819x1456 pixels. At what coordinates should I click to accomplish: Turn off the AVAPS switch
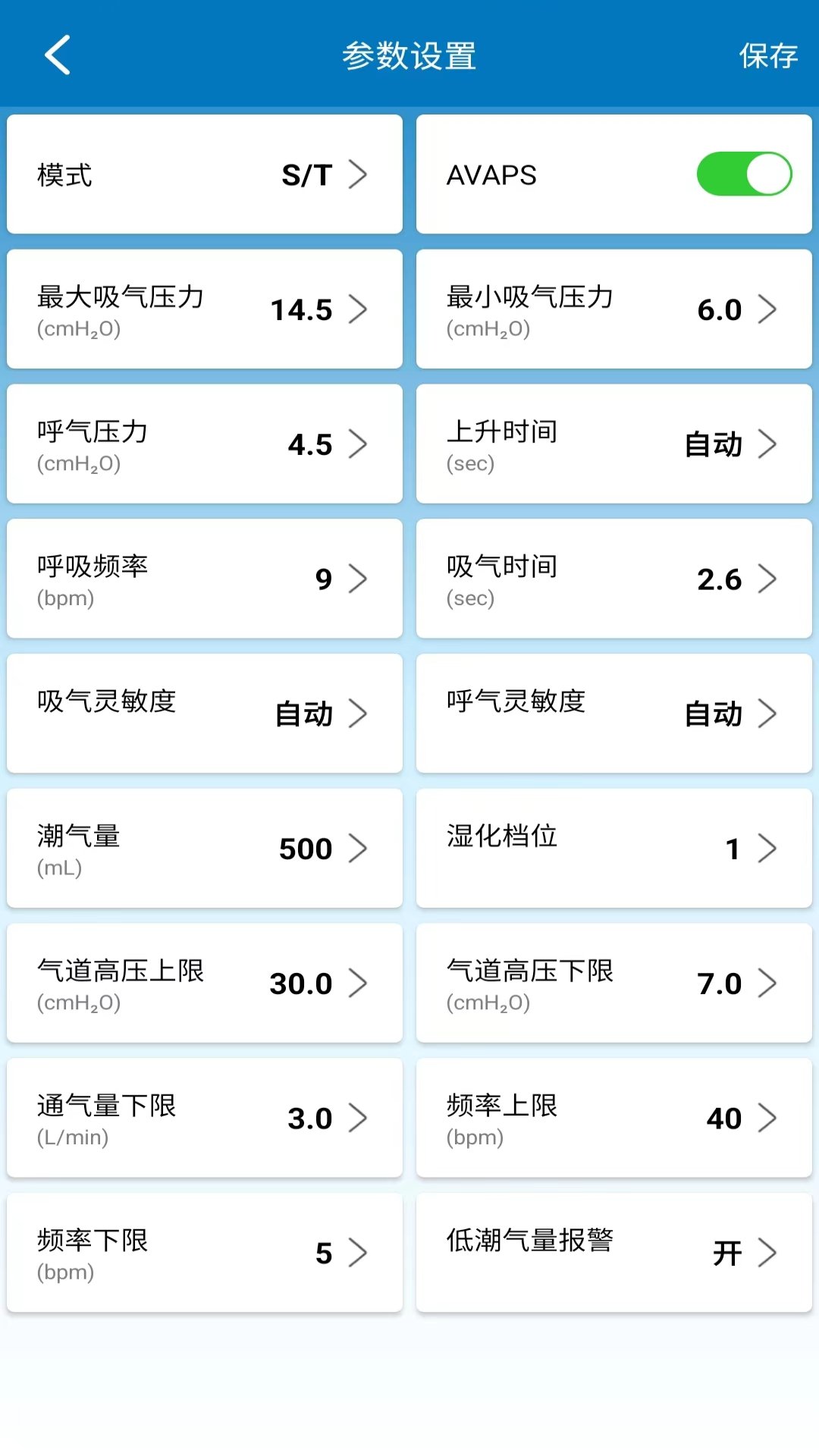click(x=744, y=174)
